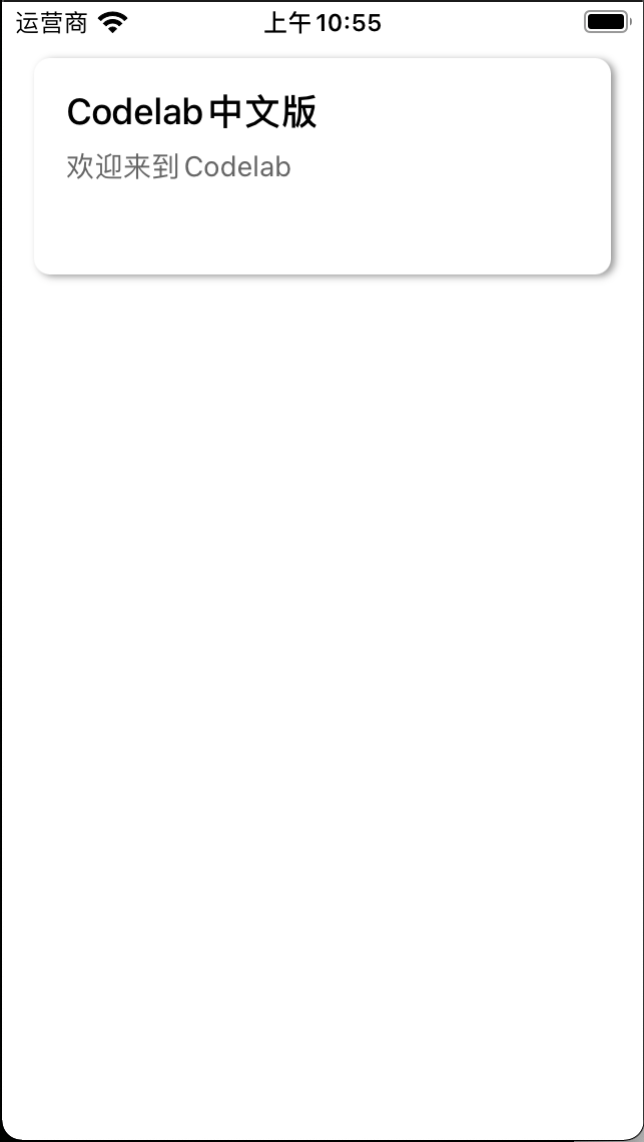Open the Codelab中文版 welcome card
The height and width of the screenshot is (1142, 644).
point(322,166)
